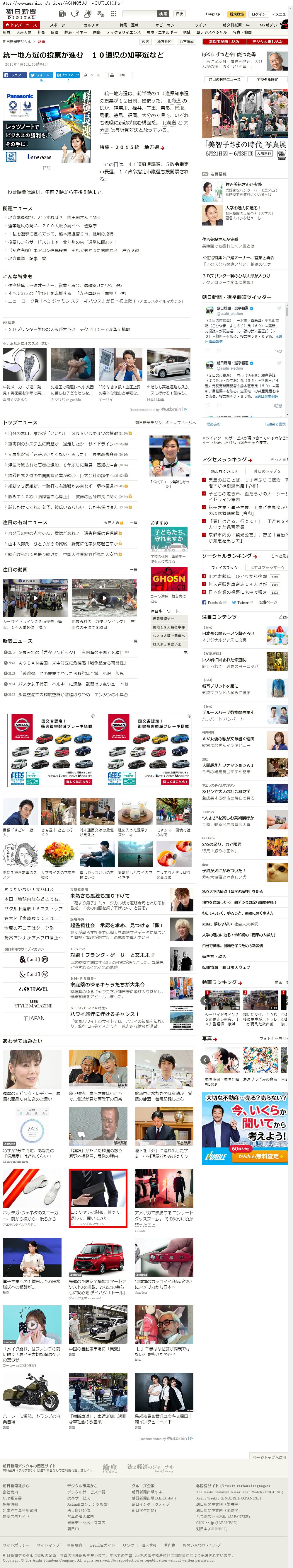Open the 美智子さまの時代 写真展 banner
The height and width of the screenshot is (1568, 293).
245,123
